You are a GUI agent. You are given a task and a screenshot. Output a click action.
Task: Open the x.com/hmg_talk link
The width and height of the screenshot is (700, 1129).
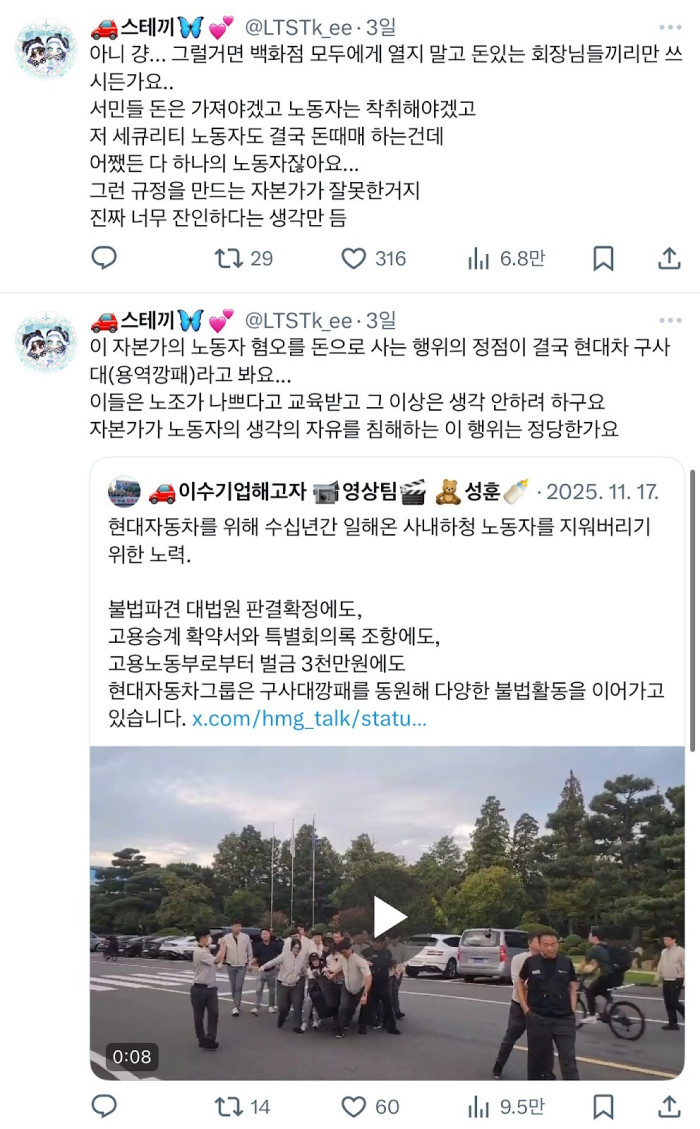point(309,719)
